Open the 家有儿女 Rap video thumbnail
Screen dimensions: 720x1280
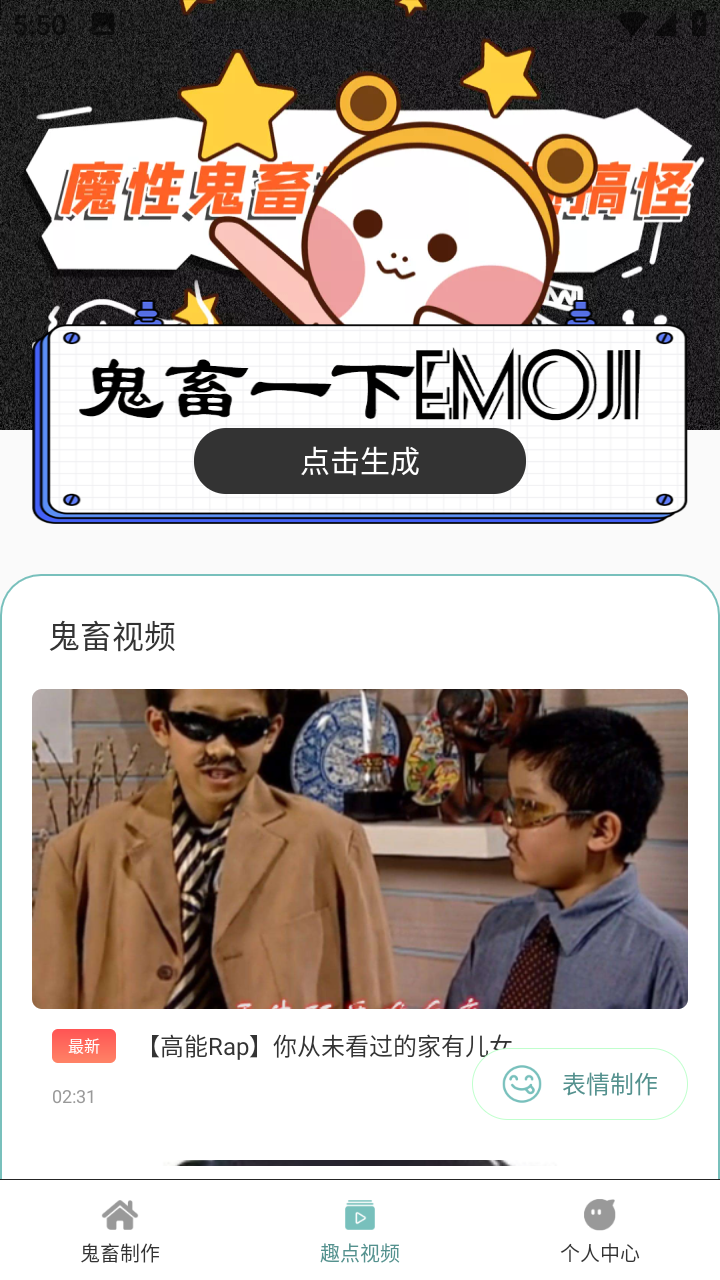[x=360, y=848]
